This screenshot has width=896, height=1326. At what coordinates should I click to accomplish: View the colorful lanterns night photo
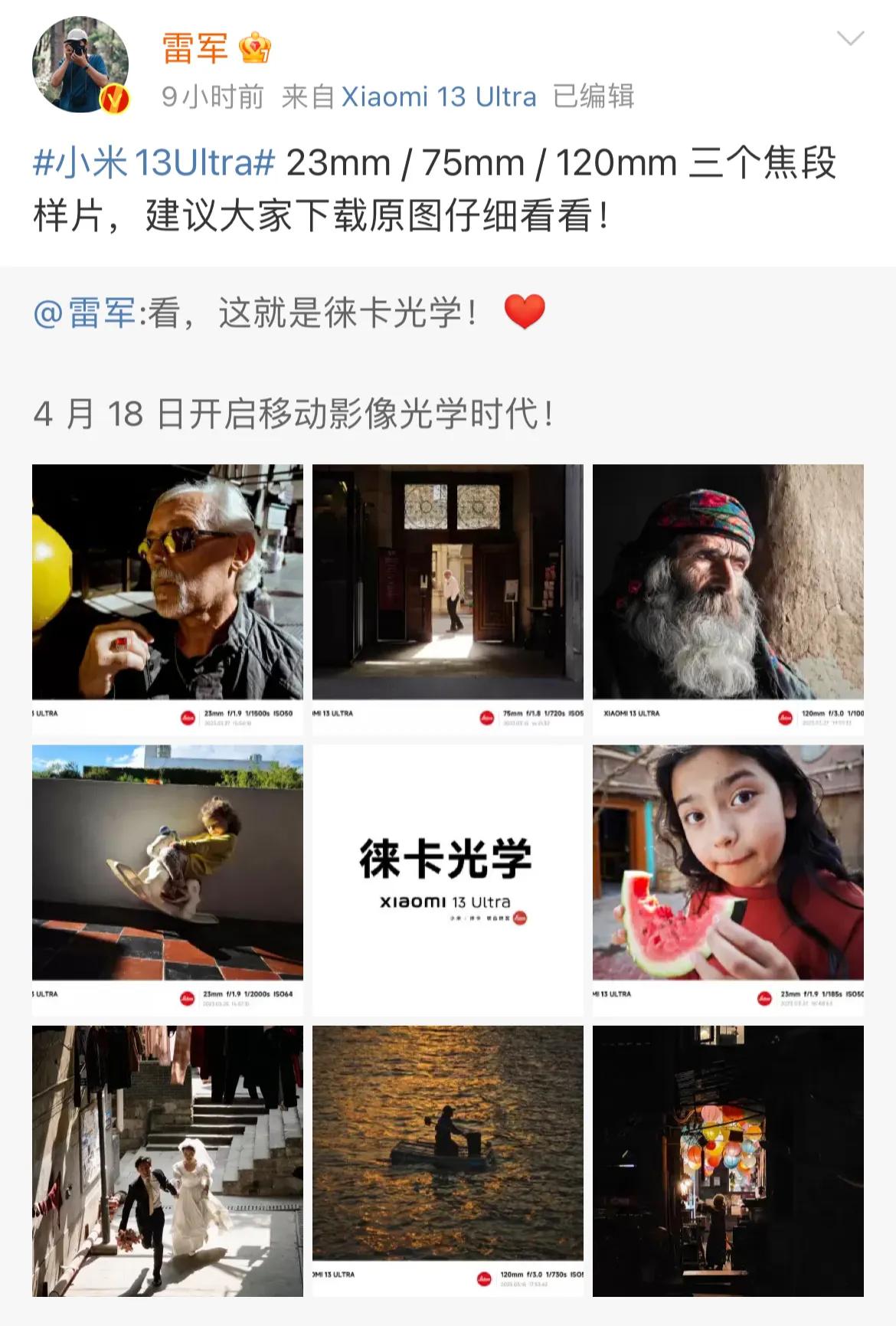tap(728, 1161)
